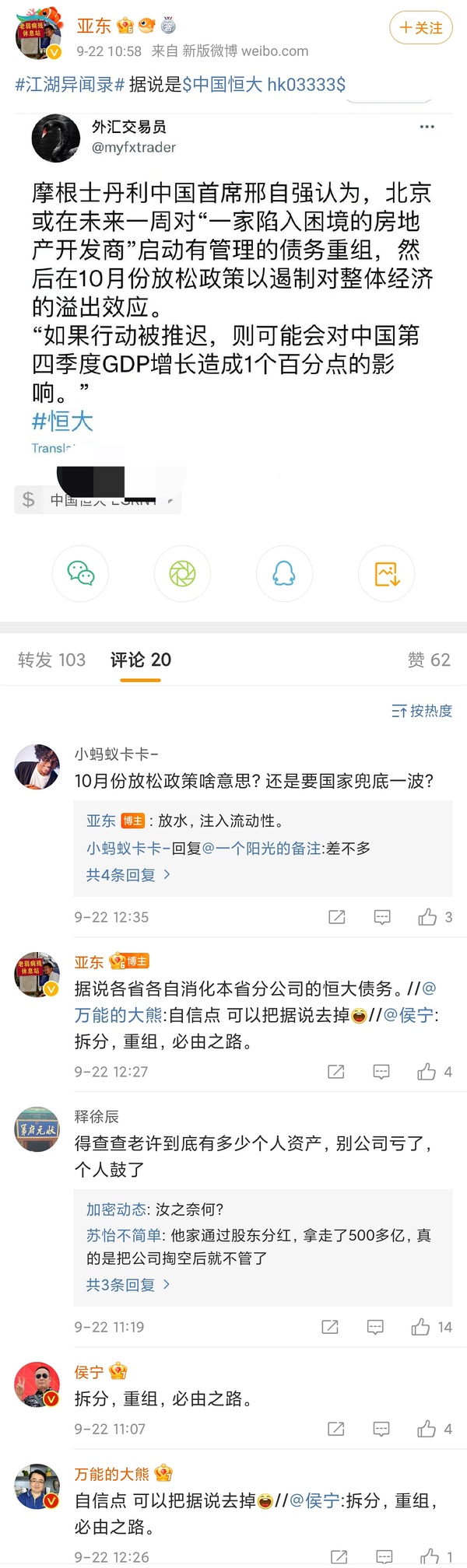Like 小蚂蚁卡卡-'s comment

point(427,918)
